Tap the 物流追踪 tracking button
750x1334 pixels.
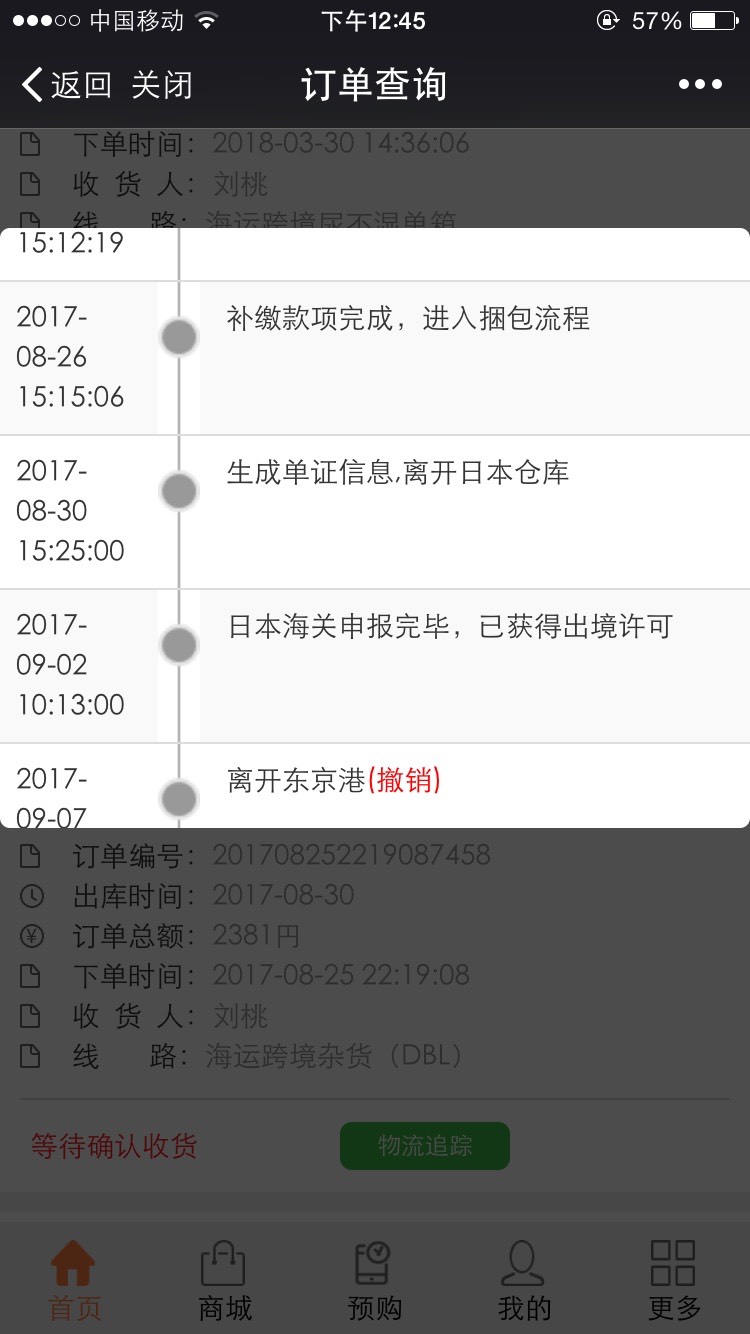click(425, 1146)
